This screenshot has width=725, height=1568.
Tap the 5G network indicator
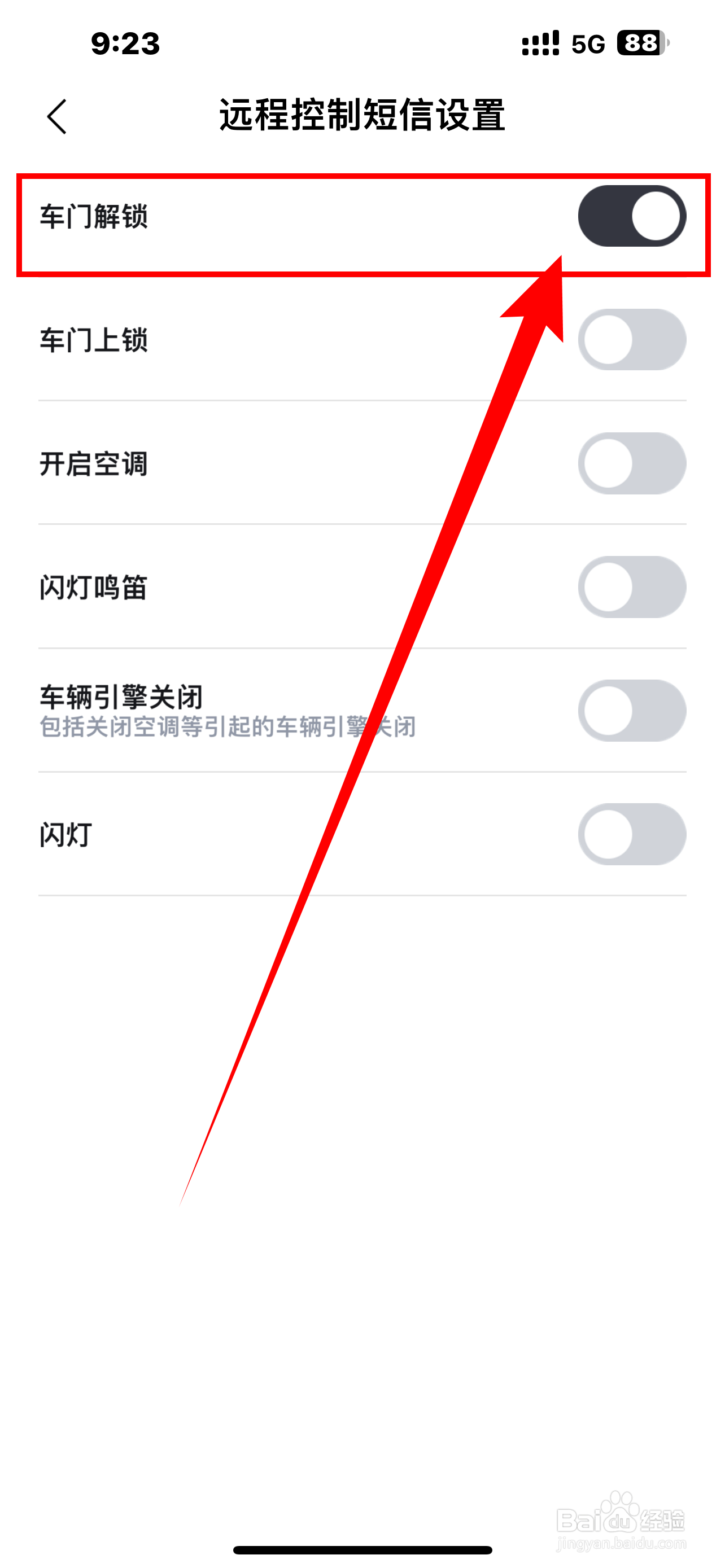pos(586,42)
